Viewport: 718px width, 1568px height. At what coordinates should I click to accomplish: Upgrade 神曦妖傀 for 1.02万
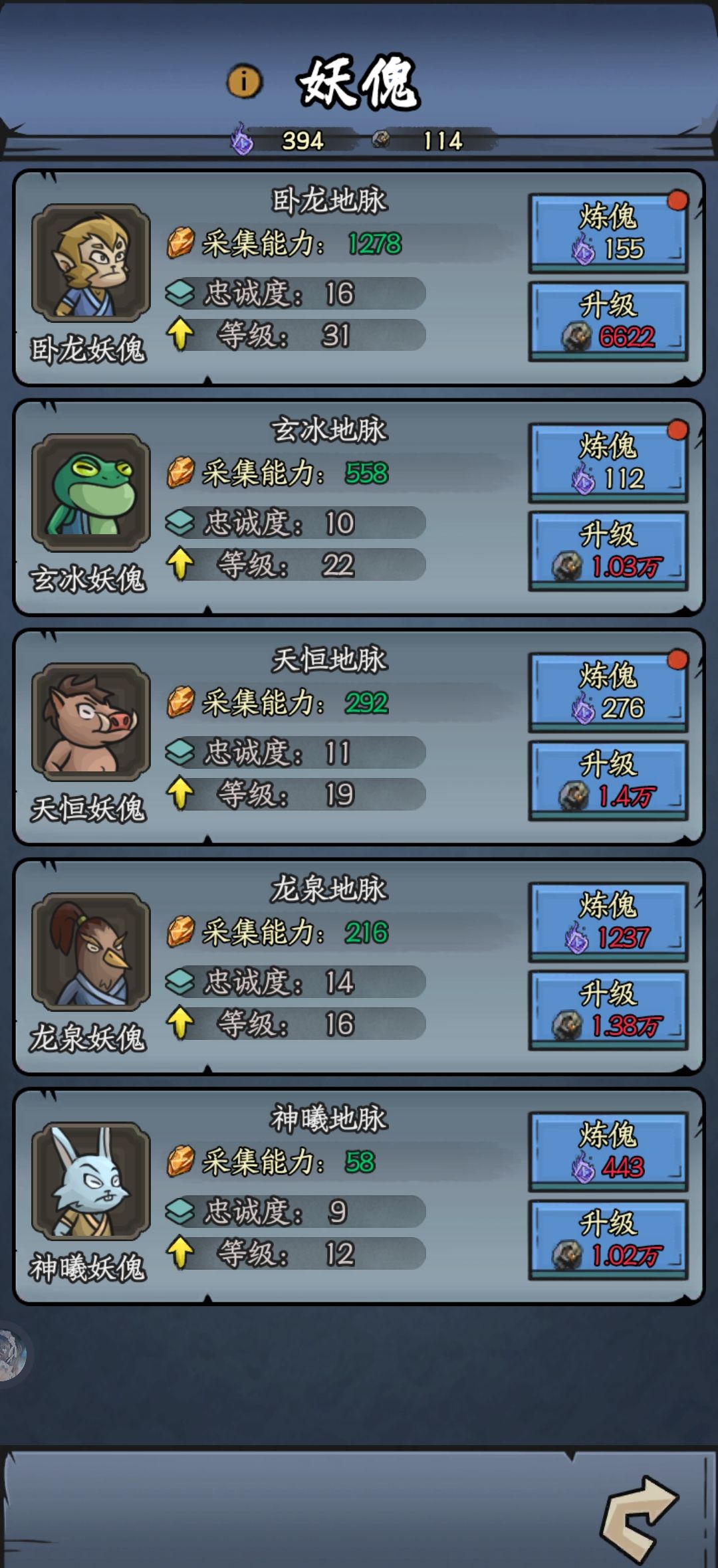click(x=608, y=1239)
